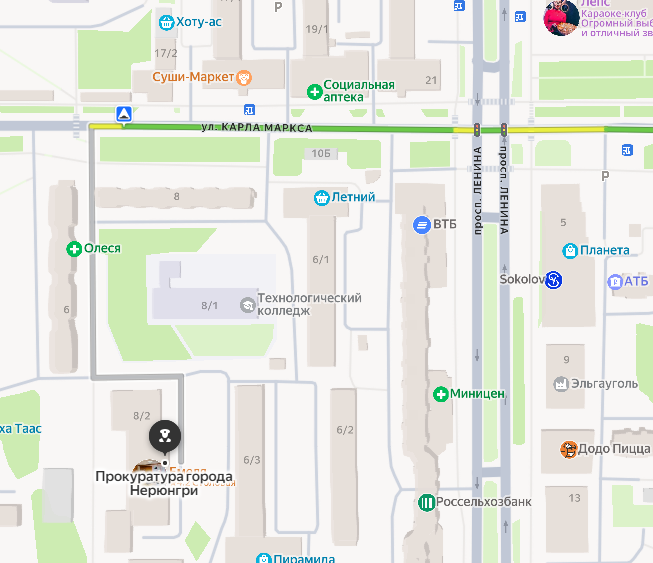This screenshot has height=563, width=653.
Task: Select the Социальная аптека pharmacy marker
Action: [x=315, y=91]
